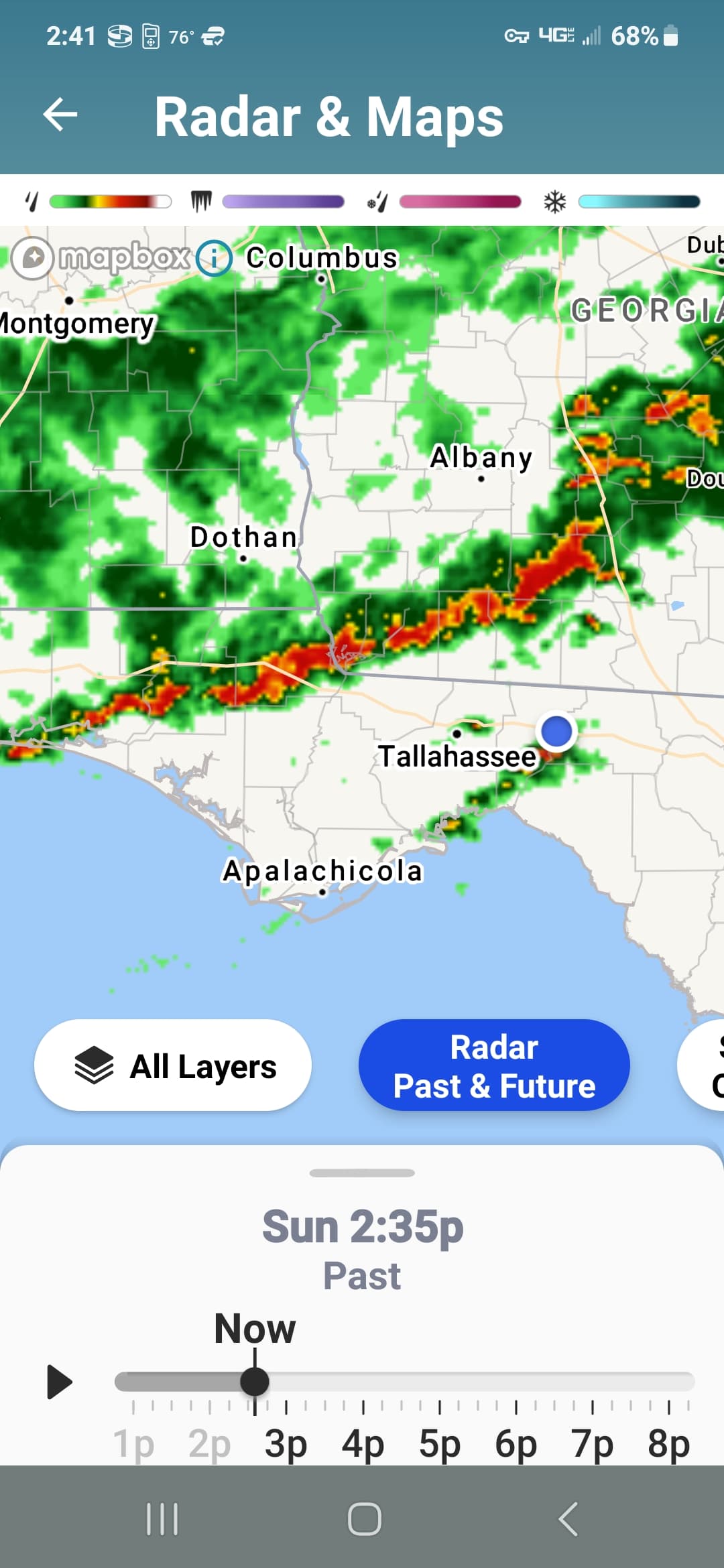Open the system recent apps button
This screenshot has height=1568, width=724.
(x=162, y=1518)
